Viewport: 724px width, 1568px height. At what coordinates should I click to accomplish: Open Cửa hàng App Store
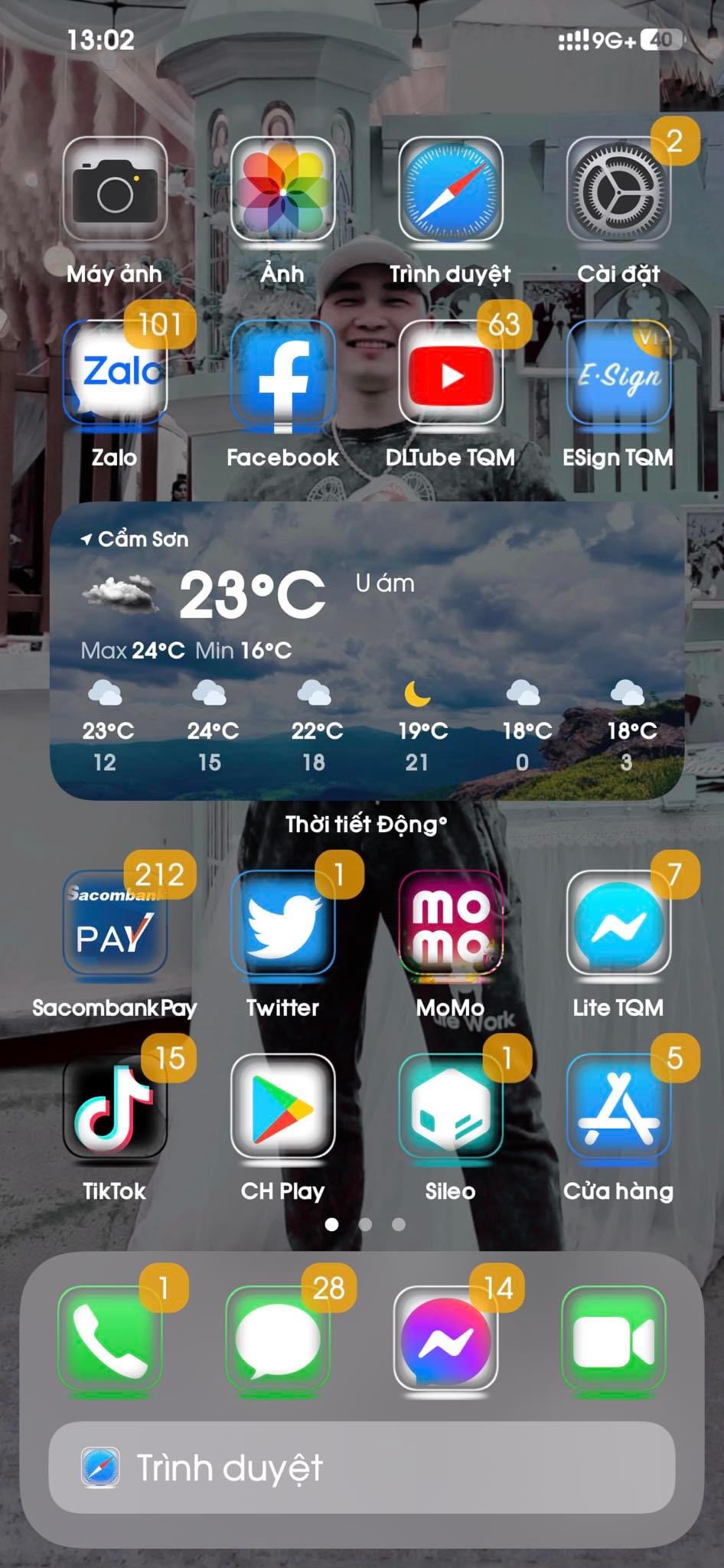pos(618,1106)
